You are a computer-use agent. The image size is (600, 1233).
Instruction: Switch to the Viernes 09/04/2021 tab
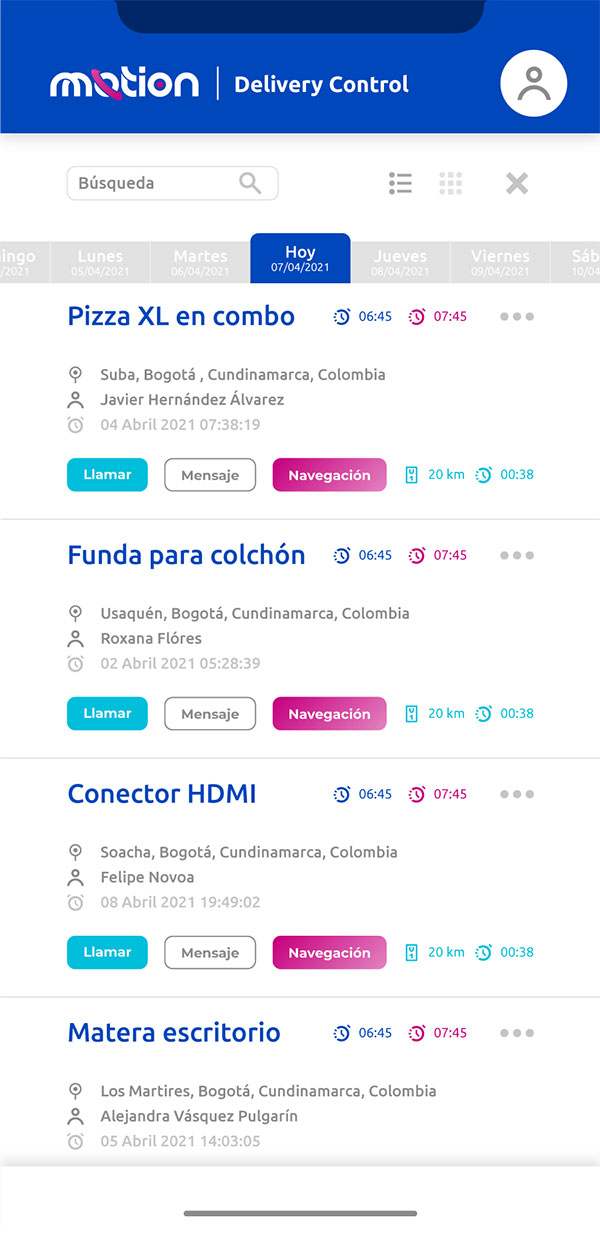(x=500, y=262)
